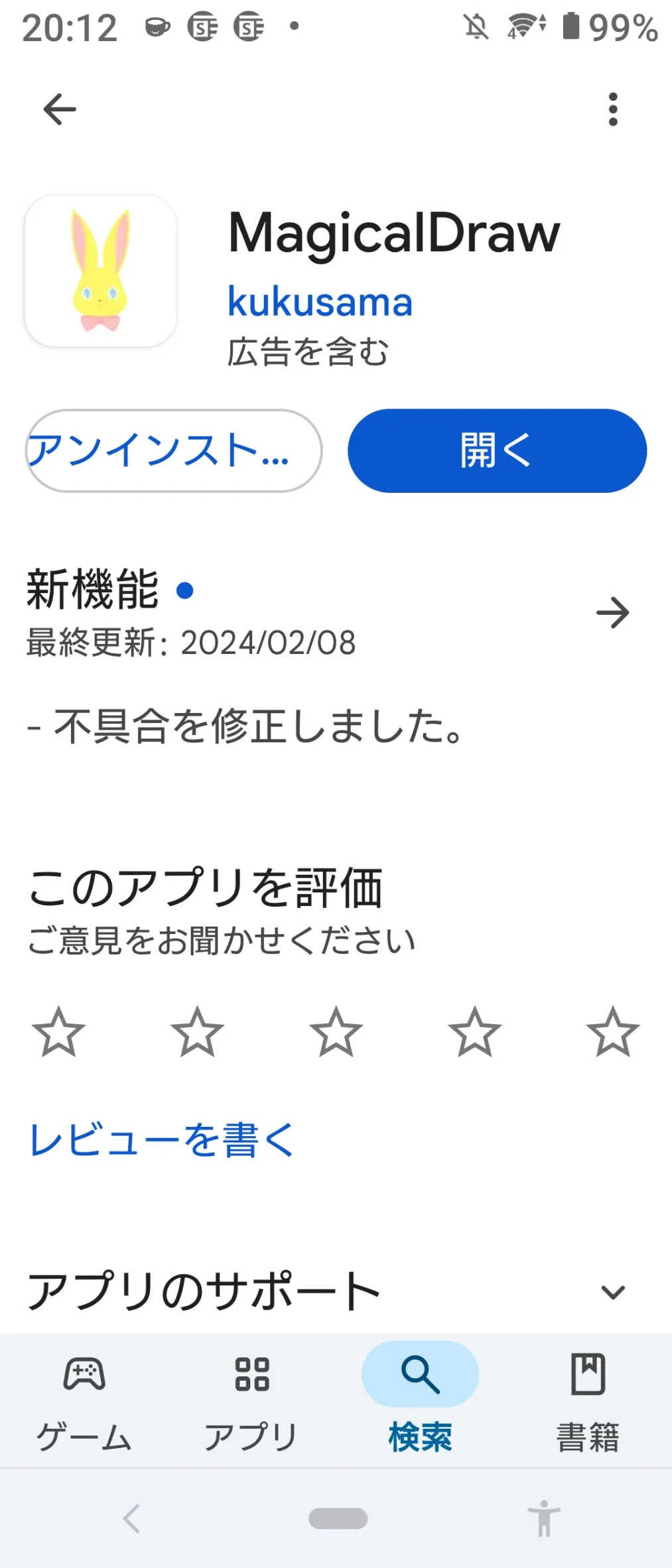Open the 新機能 details arrow
The image size is (672, 1568).
click(612, 613)
